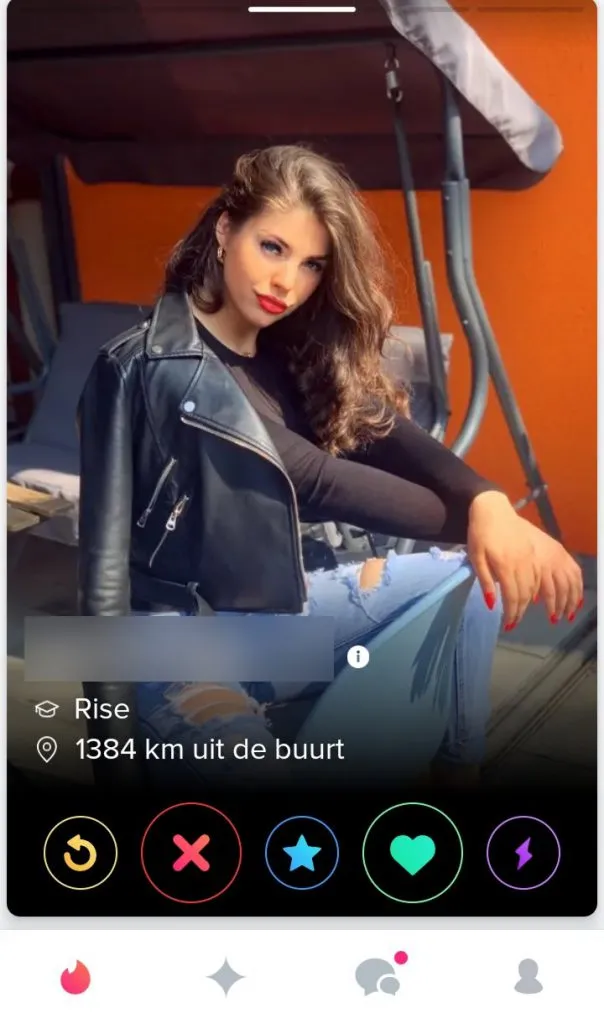Send a Super Like with the star

(302, 853)
